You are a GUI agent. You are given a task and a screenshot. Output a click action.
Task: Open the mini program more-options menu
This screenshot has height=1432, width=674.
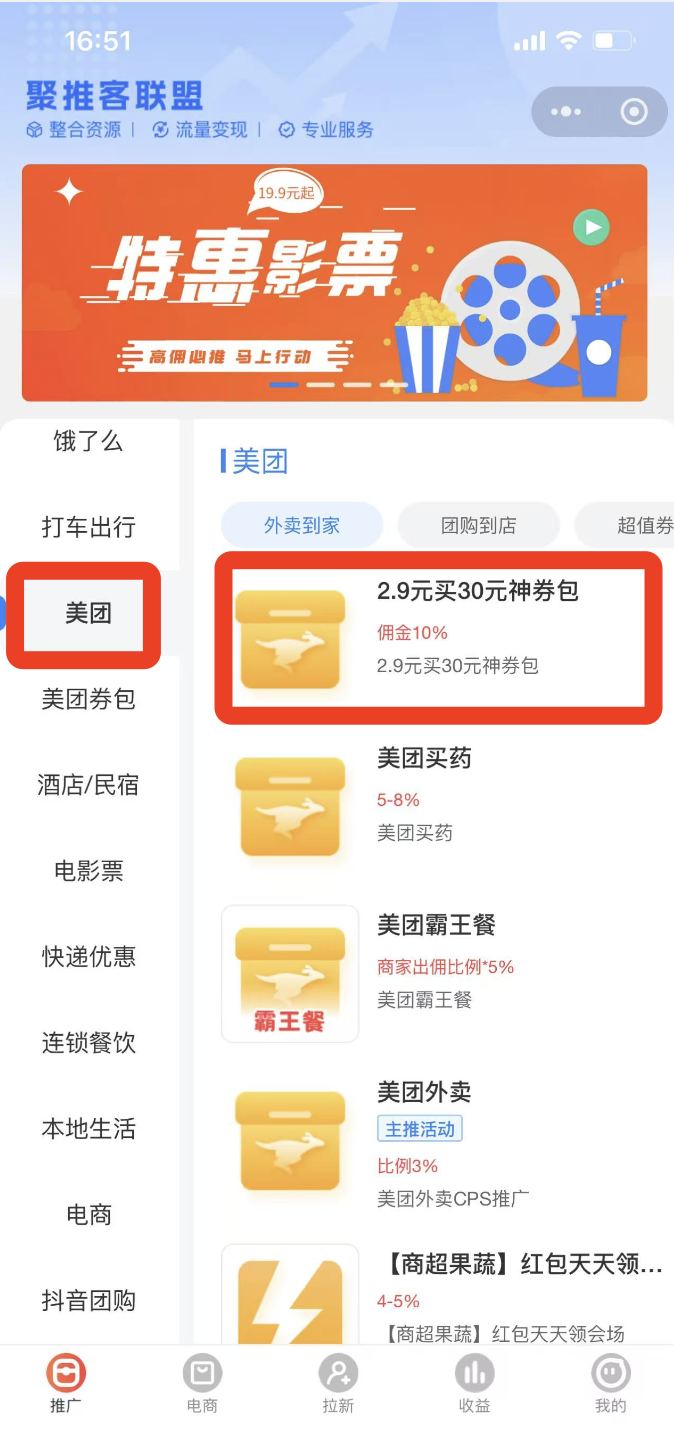[566, 112]
